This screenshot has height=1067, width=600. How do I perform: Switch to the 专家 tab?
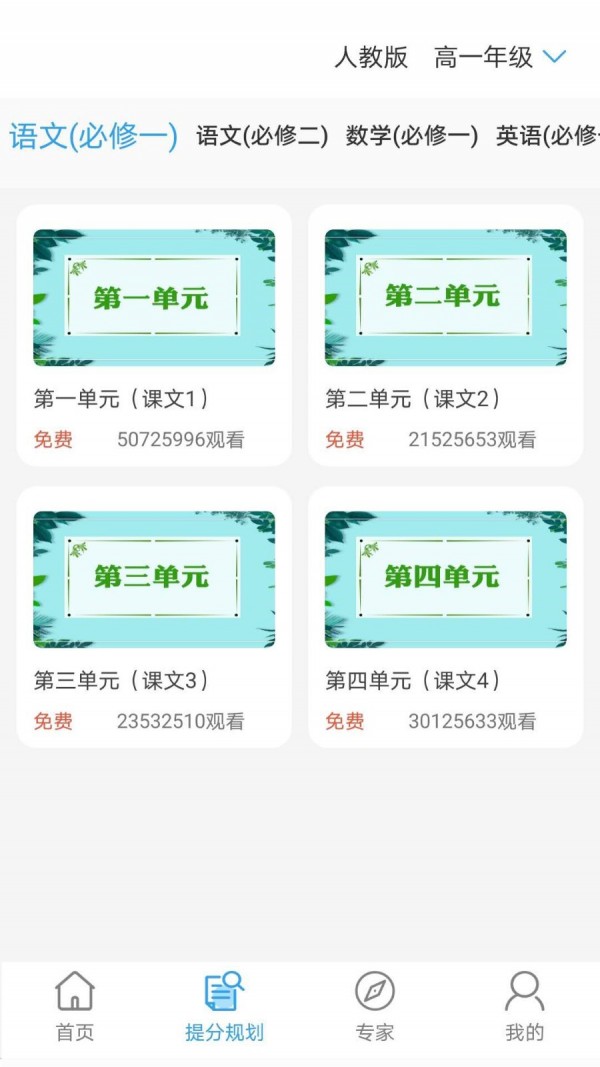tap(375, 1006)
